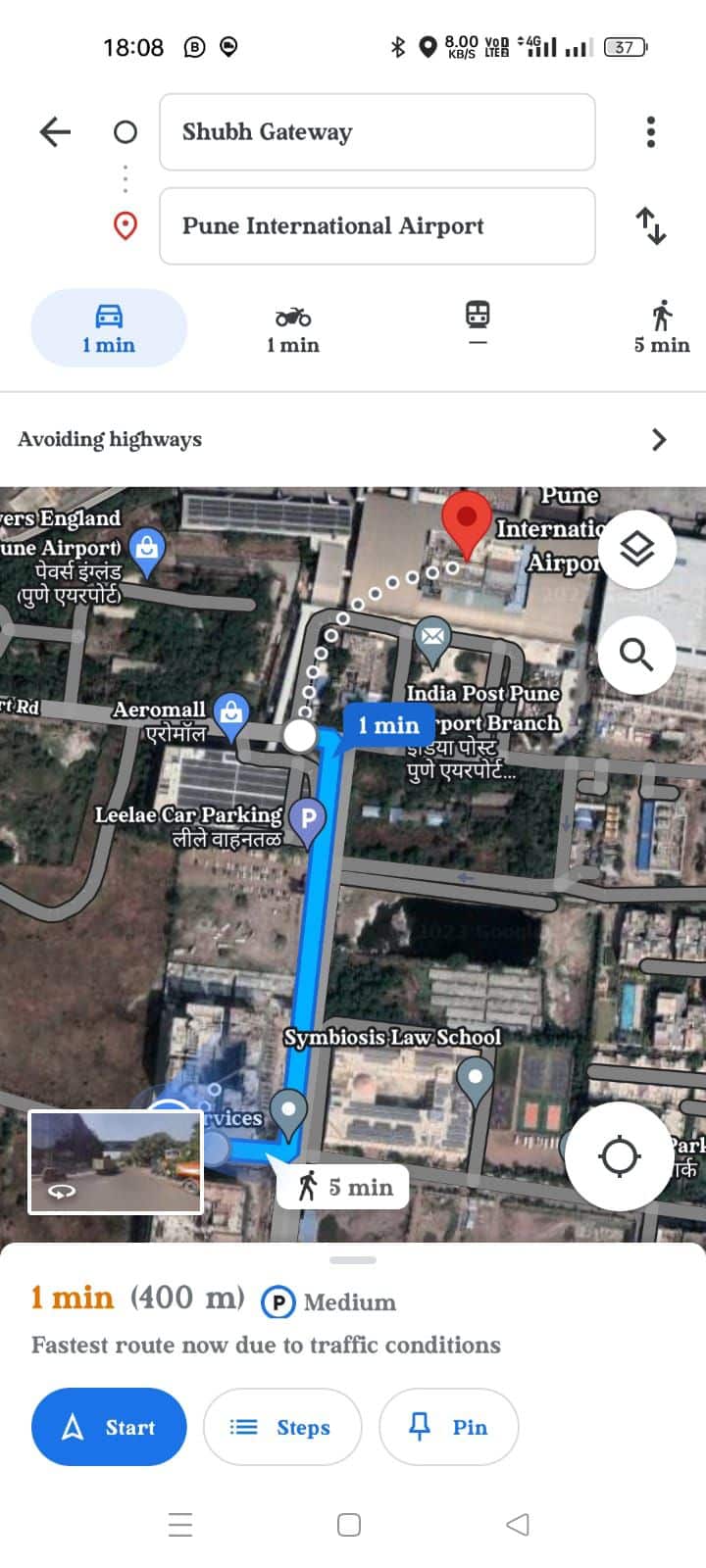Open the overflow menu for route options
706x1568 pixels.
click(650, 131)
